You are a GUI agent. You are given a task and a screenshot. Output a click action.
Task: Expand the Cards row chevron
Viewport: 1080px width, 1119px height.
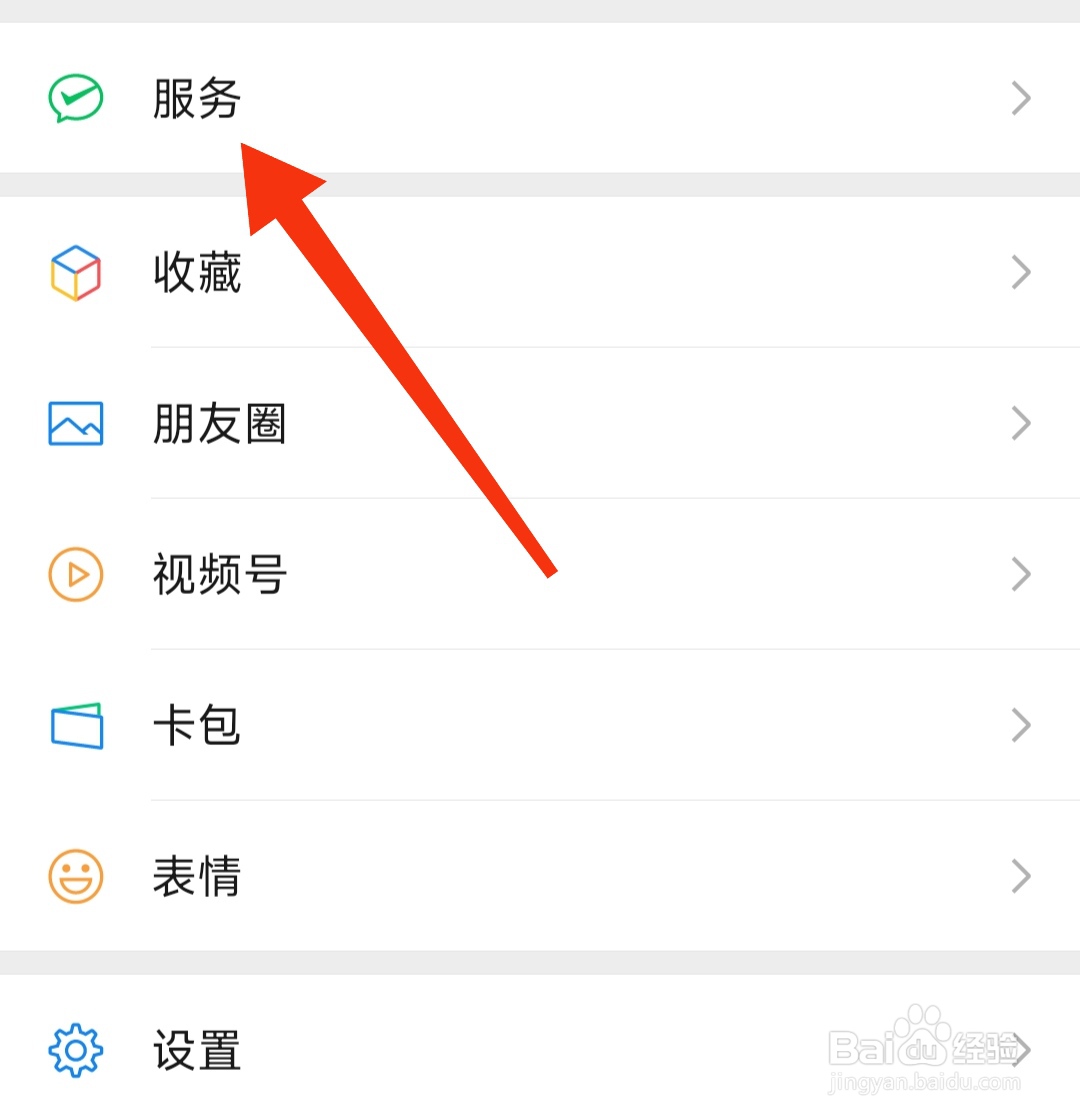[x=1021, y=725]
